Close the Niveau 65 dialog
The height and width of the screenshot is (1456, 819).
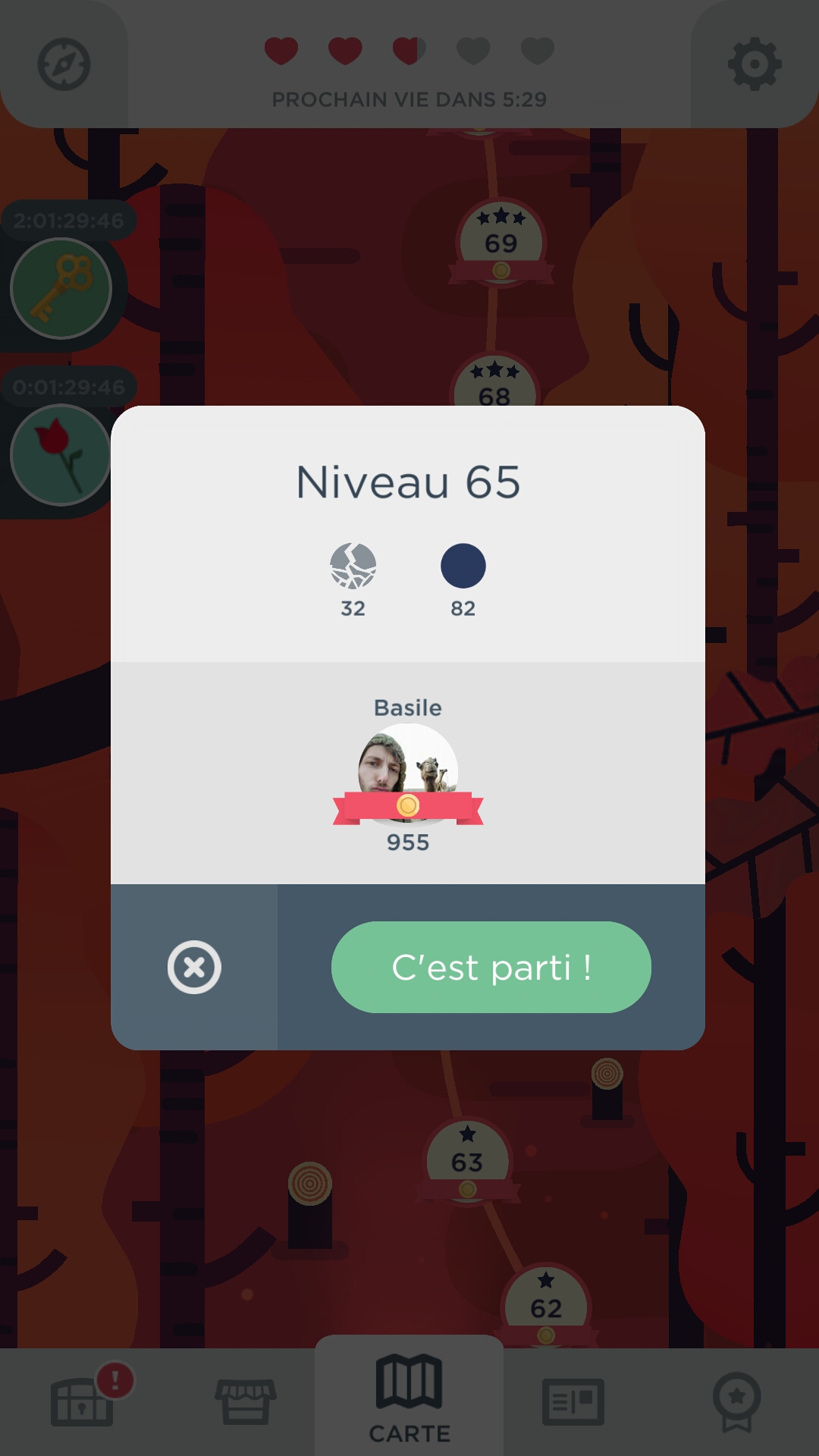[x=194, y=967]
